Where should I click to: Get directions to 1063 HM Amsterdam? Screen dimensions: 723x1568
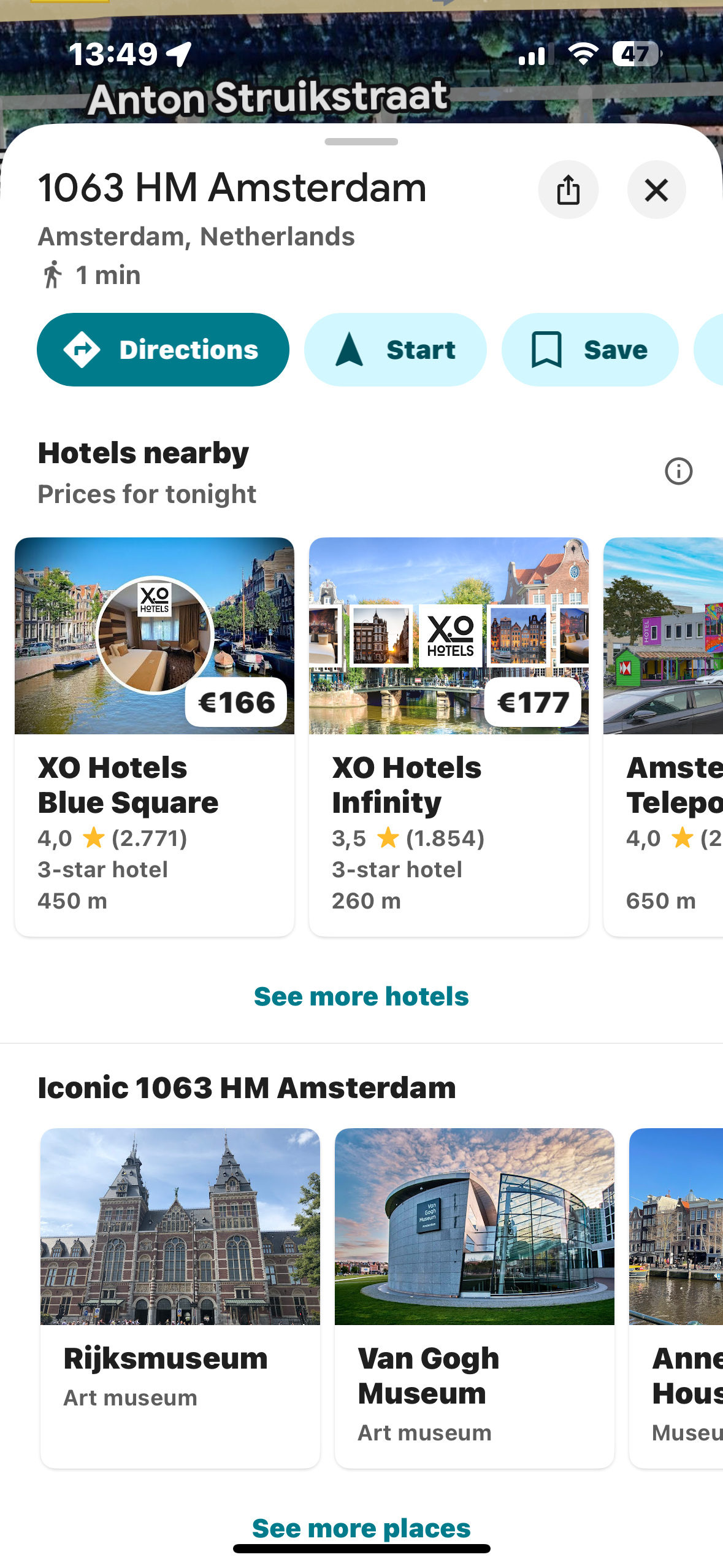click(x=163, y=350)
